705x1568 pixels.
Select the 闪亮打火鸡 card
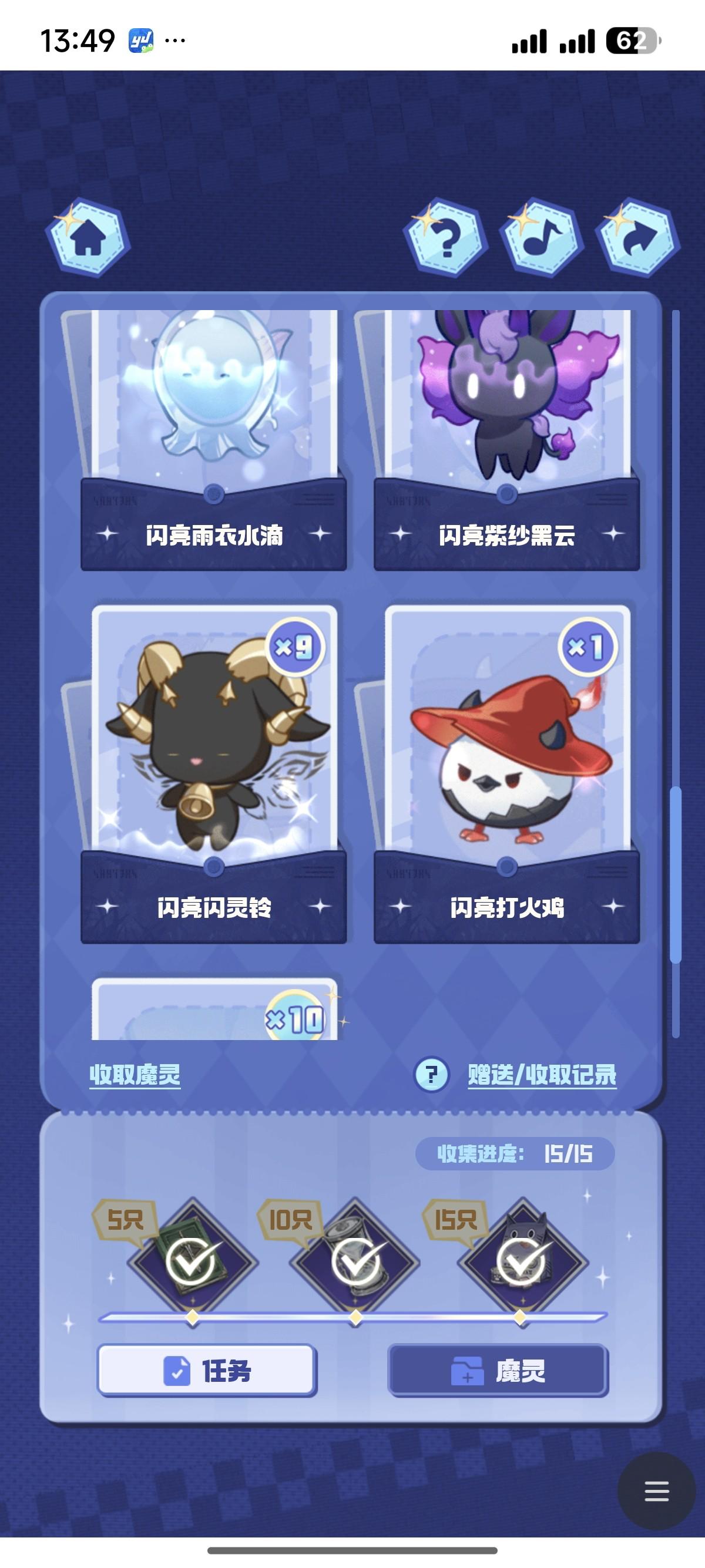coord(506,773)
